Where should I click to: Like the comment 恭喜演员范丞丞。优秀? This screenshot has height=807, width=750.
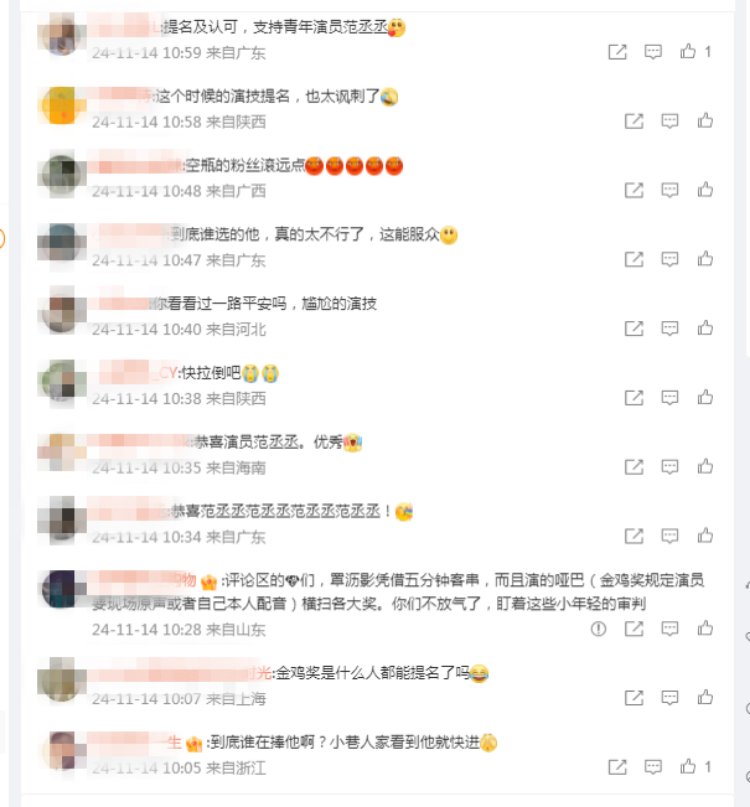[x=705, y=467]
